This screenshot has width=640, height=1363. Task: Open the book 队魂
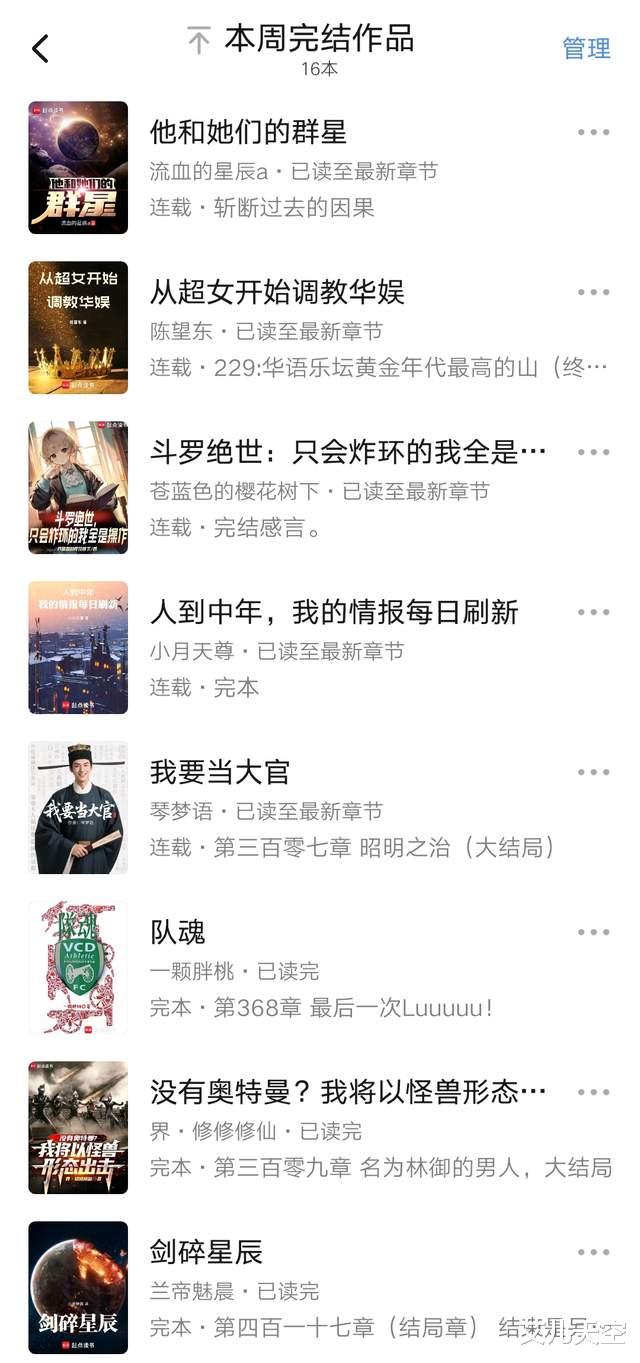pyautogui.click(x=178, y=932)
